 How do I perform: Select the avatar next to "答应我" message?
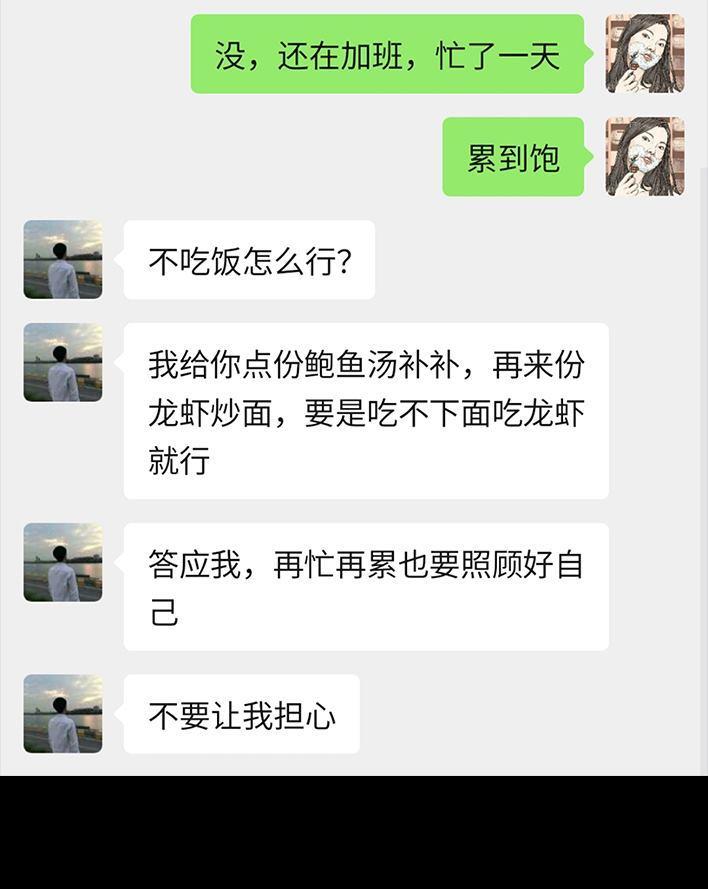click(63, 562)
